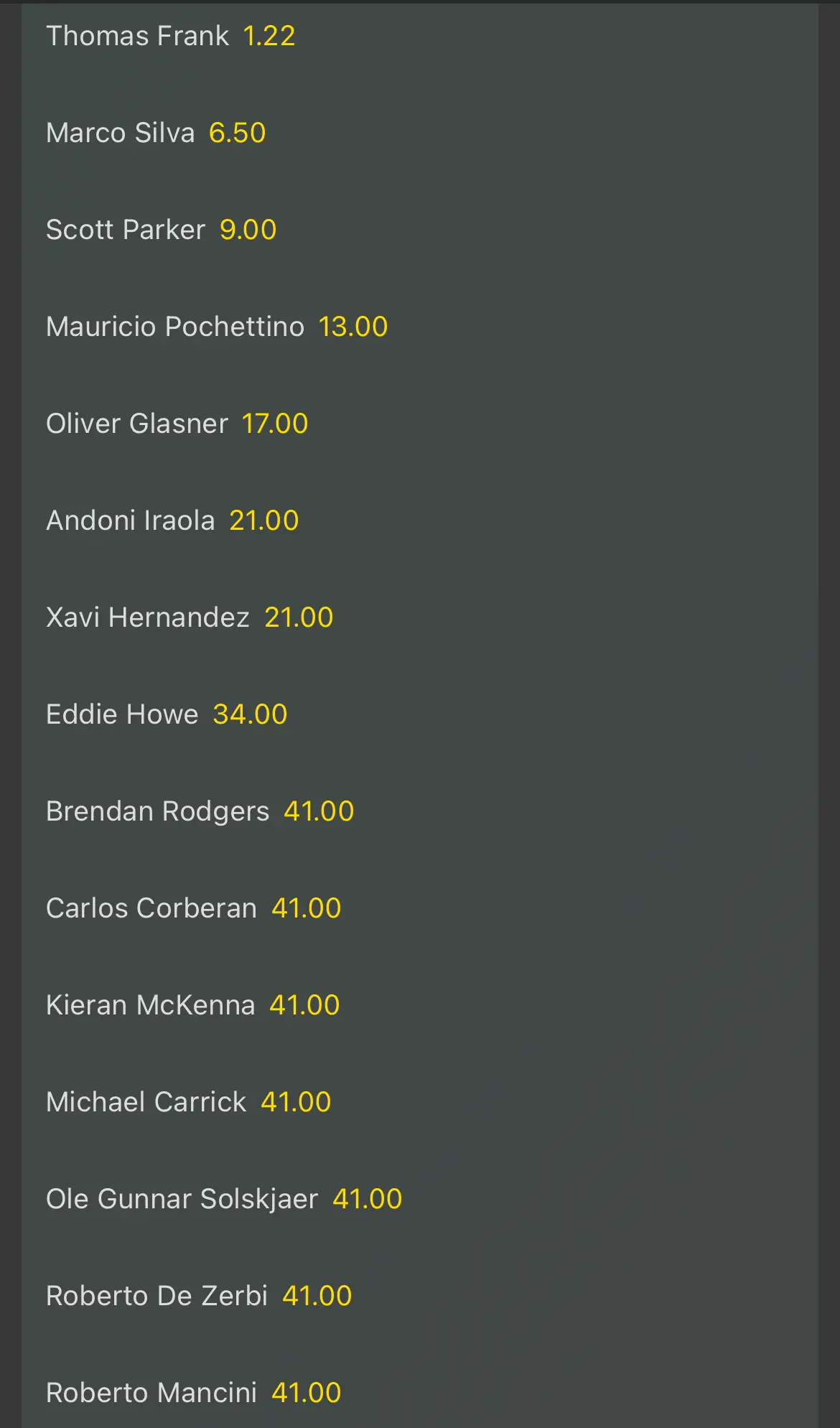
Task: Choose Mauricio Pochettino at 13.00
Action: tap(420, 327)
